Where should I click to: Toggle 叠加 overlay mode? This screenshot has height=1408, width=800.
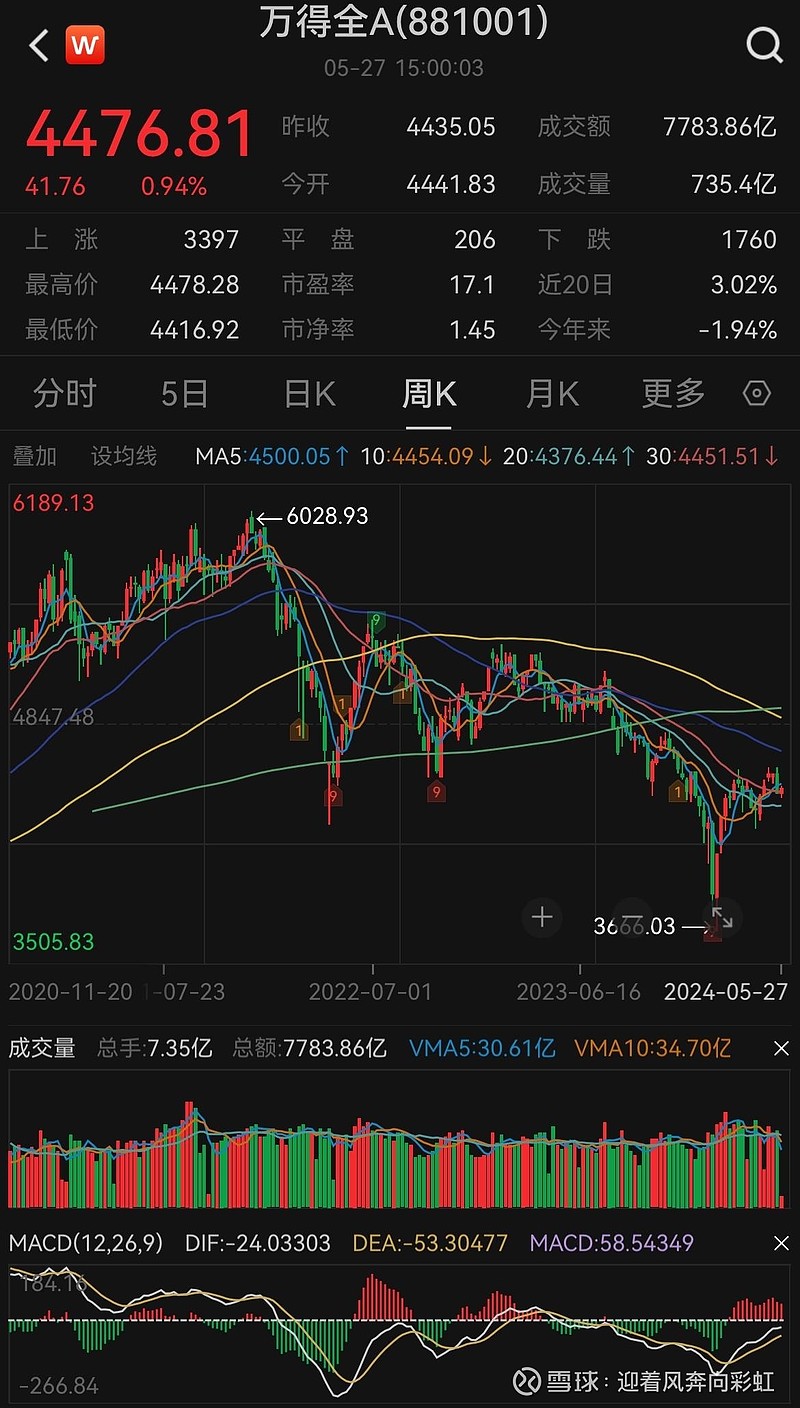pos(35,454)
